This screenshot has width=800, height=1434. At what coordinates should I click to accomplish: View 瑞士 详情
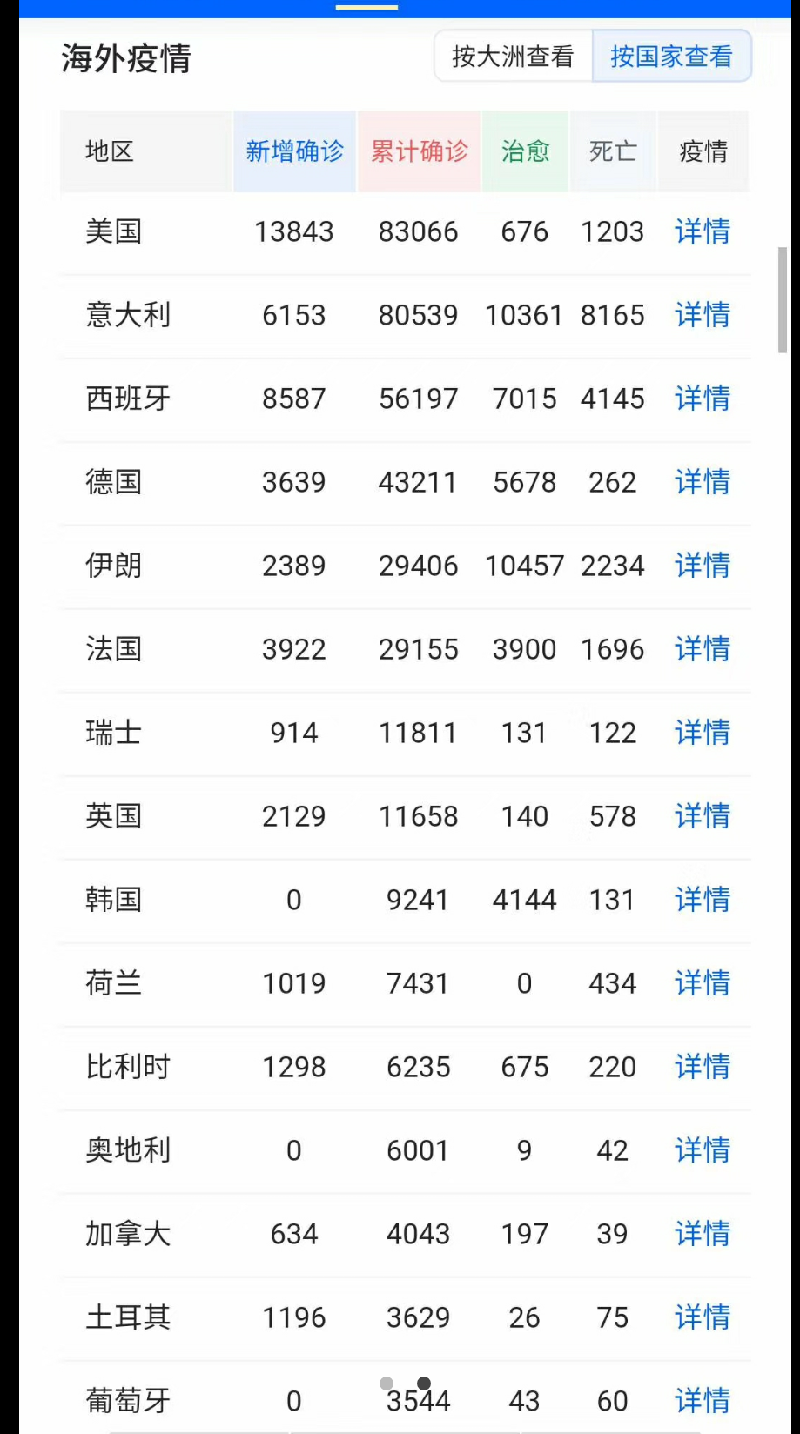[702, 733]
